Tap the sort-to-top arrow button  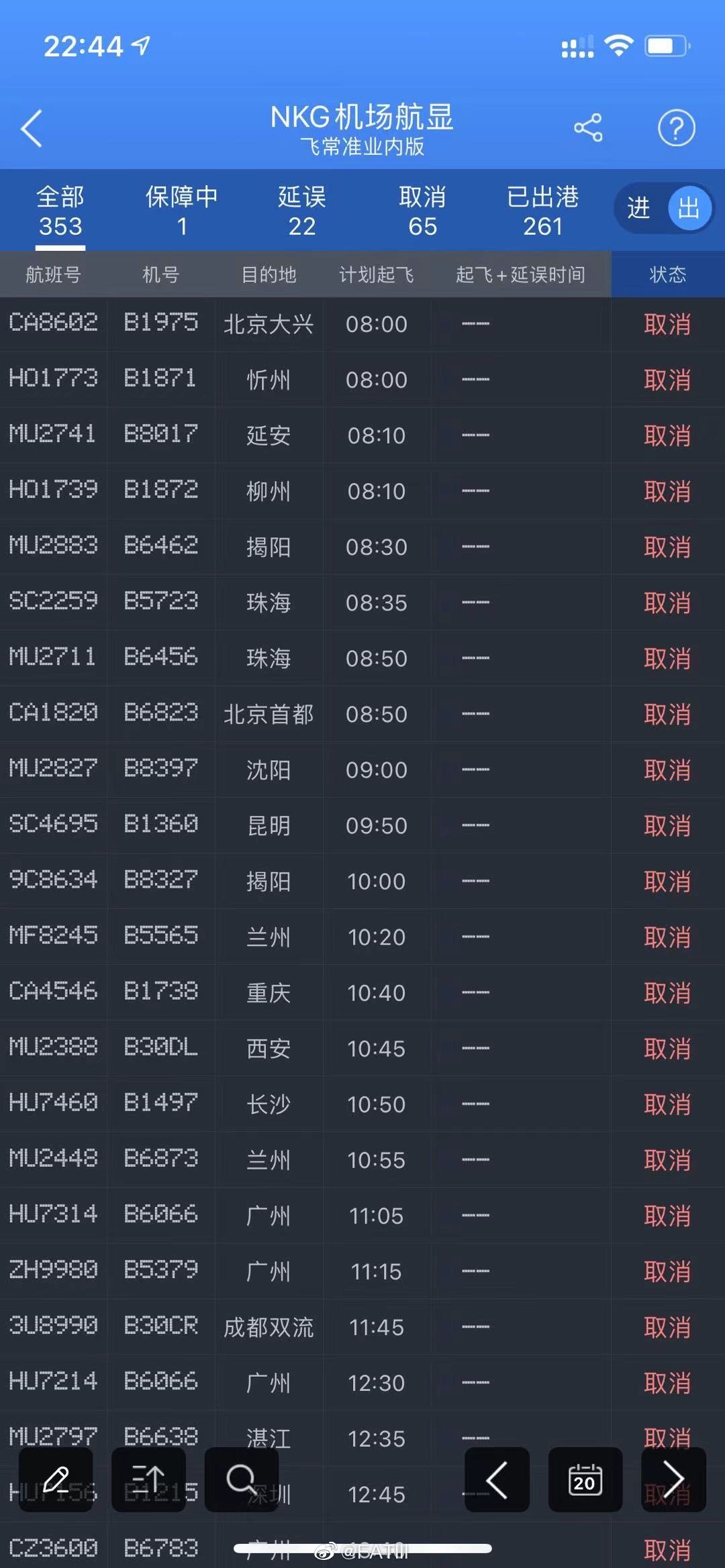click(x=148, y=1479)
